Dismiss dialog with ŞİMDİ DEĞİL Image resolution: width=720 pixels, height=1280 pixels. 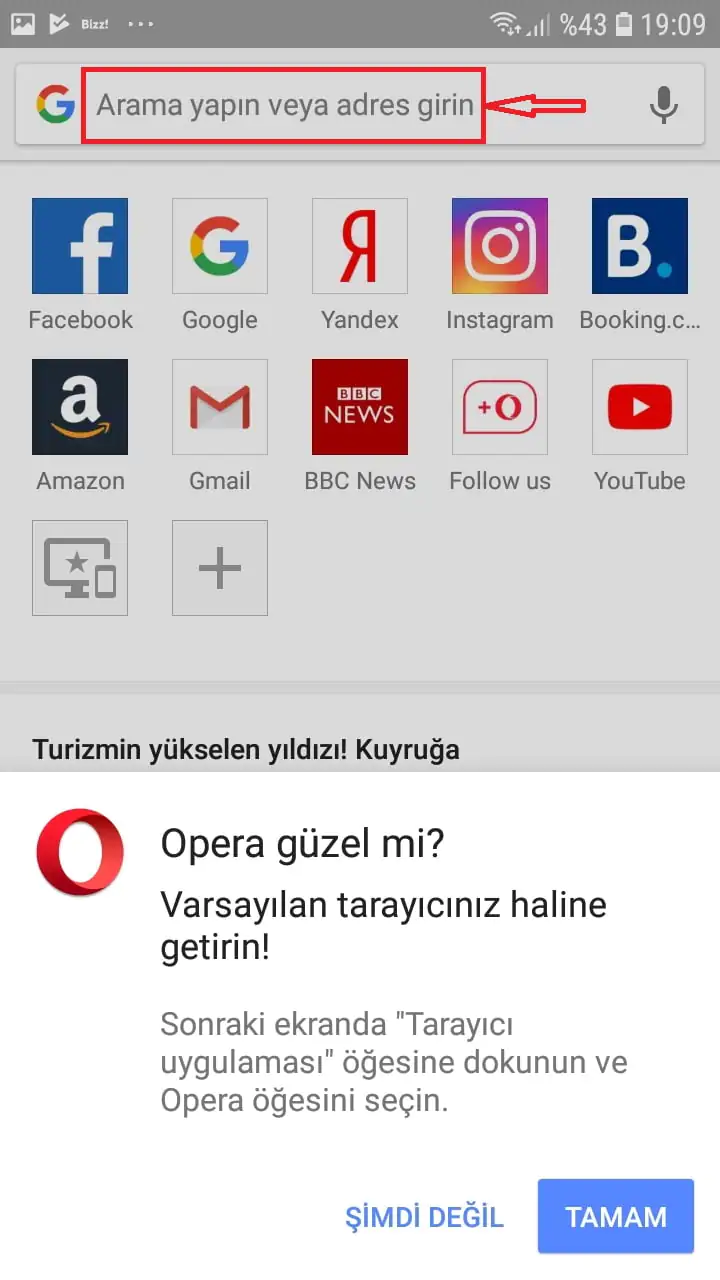coord(424,1216)
